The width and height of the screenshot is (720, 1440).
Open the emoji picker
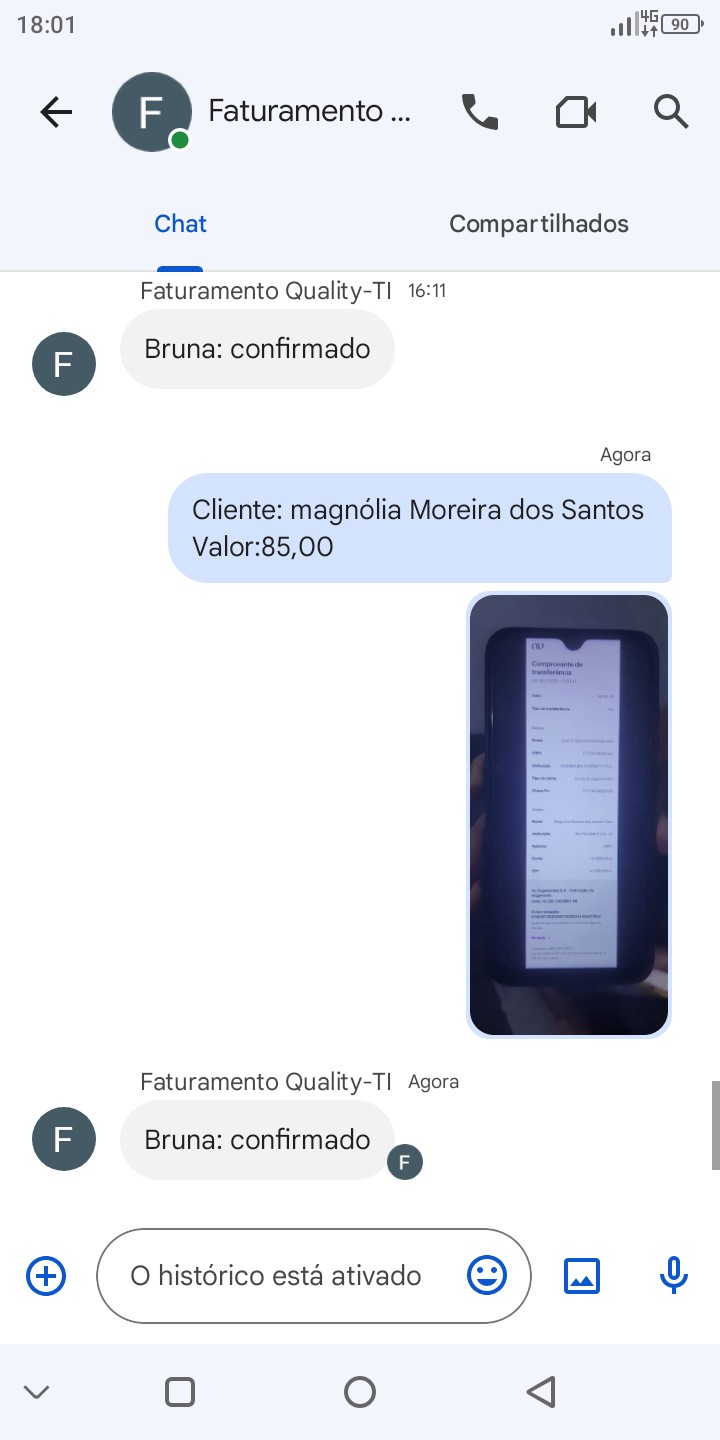coord(487,1276)
